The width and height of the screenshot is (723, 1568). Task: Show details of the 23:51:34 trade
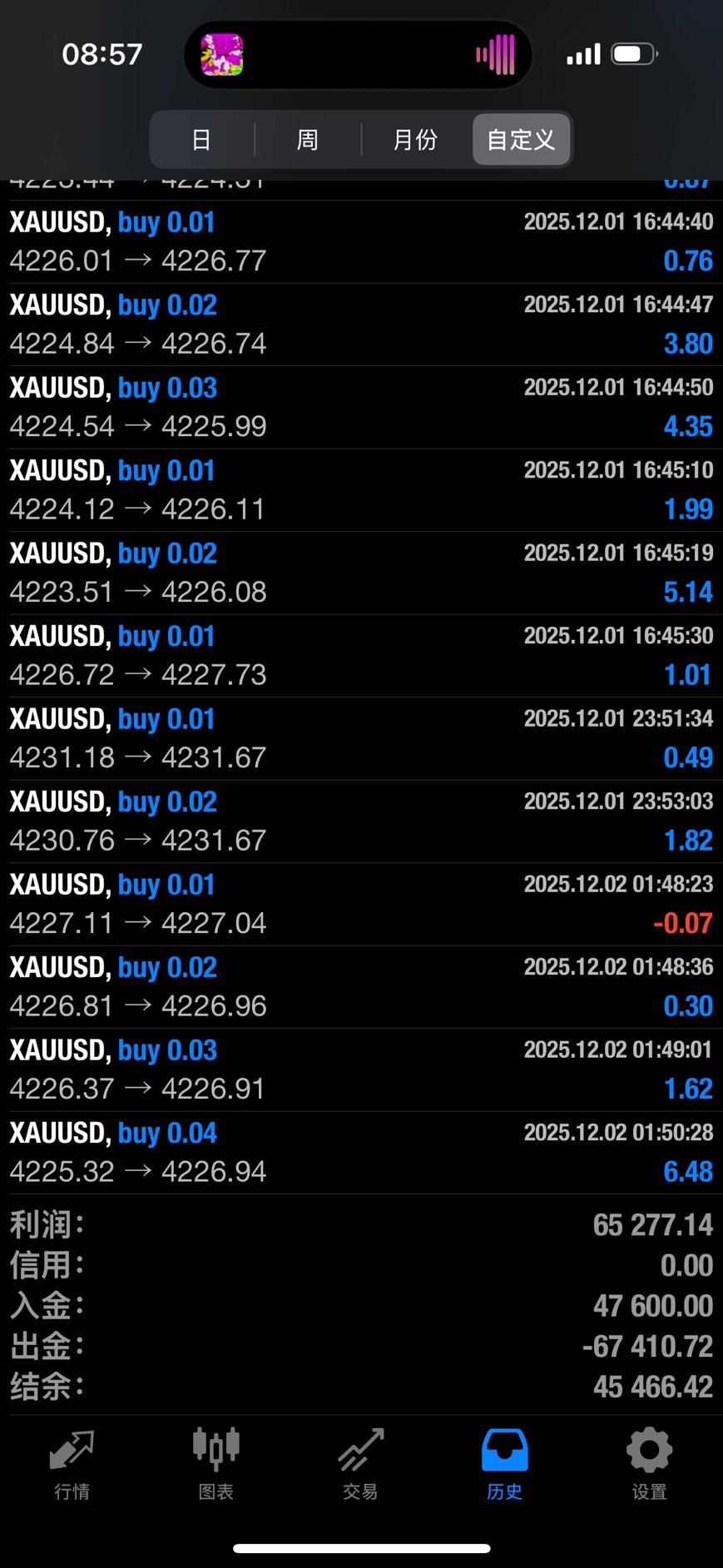(x=361, y=738)
